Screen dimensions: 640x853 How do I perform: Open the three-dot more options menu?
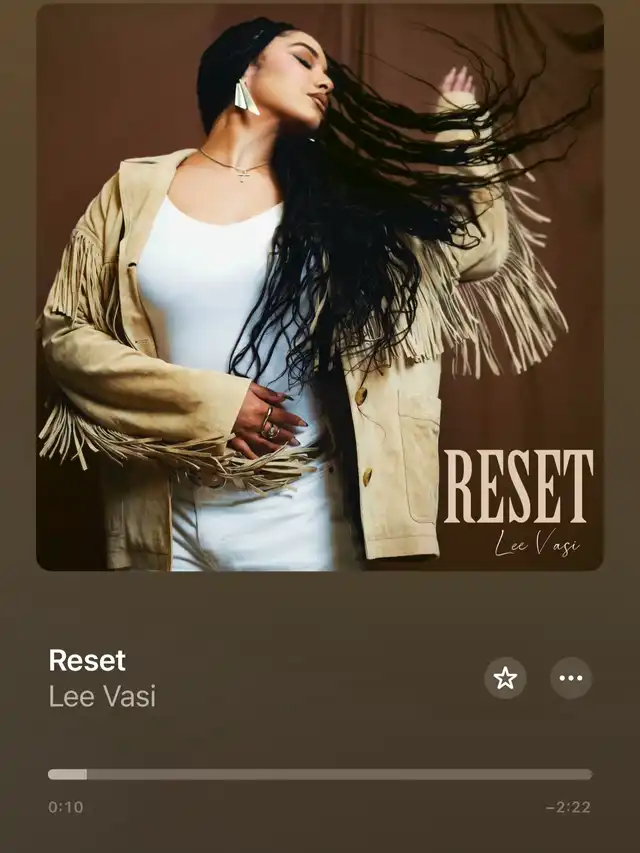(571, 678)
